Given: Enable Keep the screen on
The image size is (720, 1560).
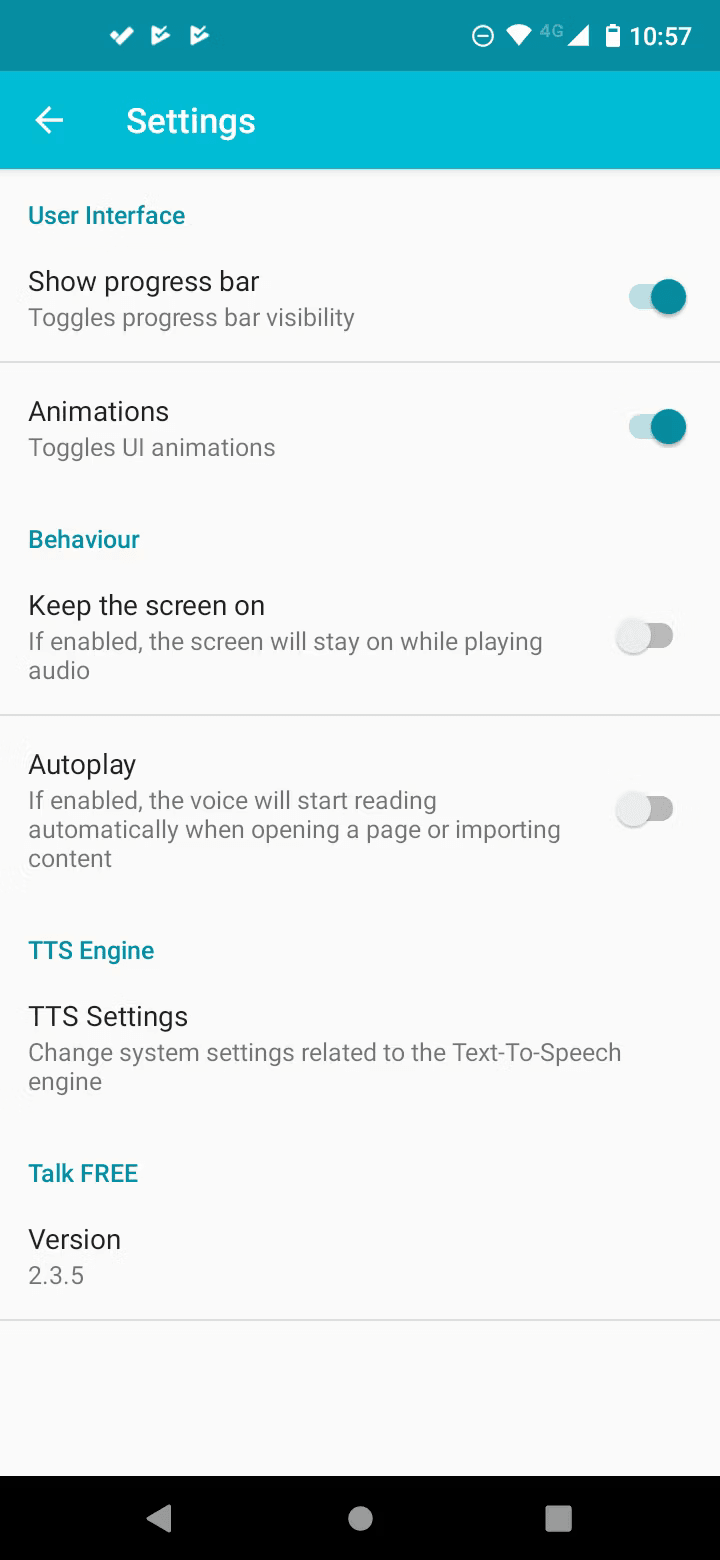Looking at the screenshot, I should tap(646, 636).
